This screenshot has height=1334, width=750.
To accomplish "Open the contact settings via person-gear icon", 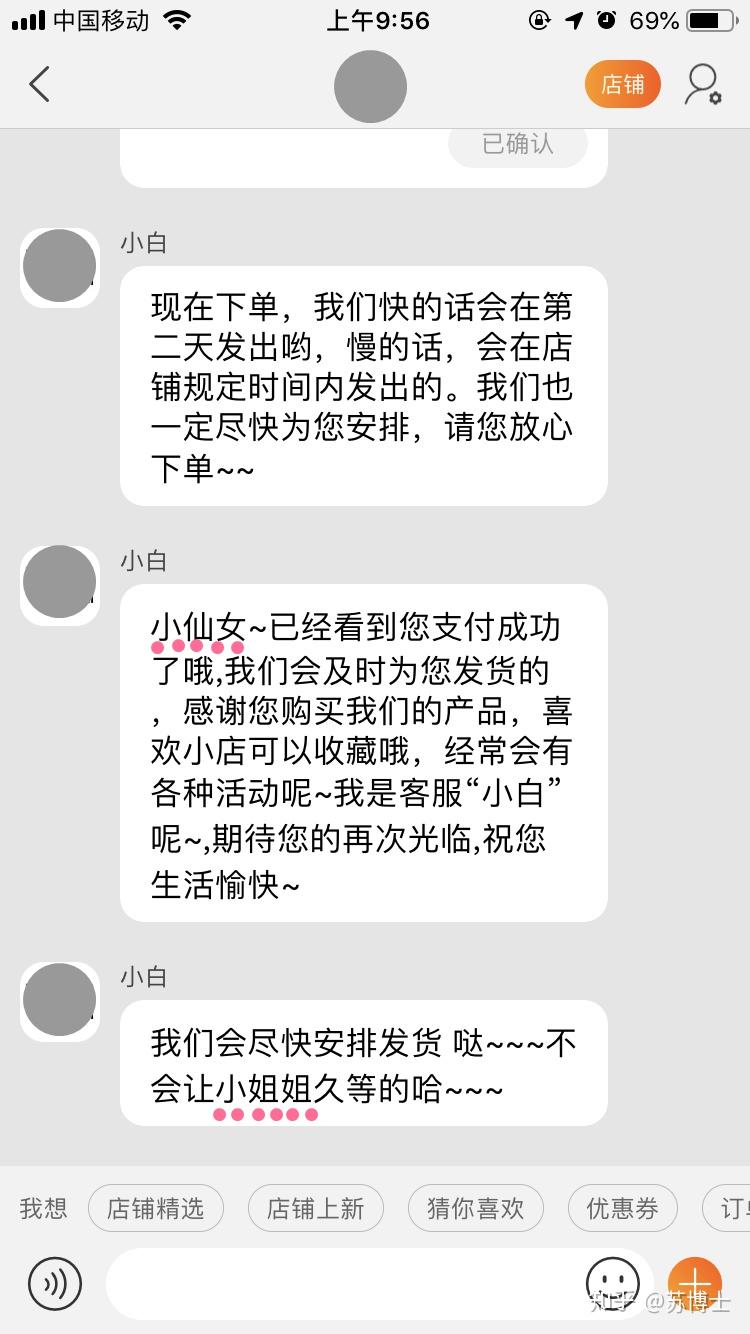I will 703,84.
